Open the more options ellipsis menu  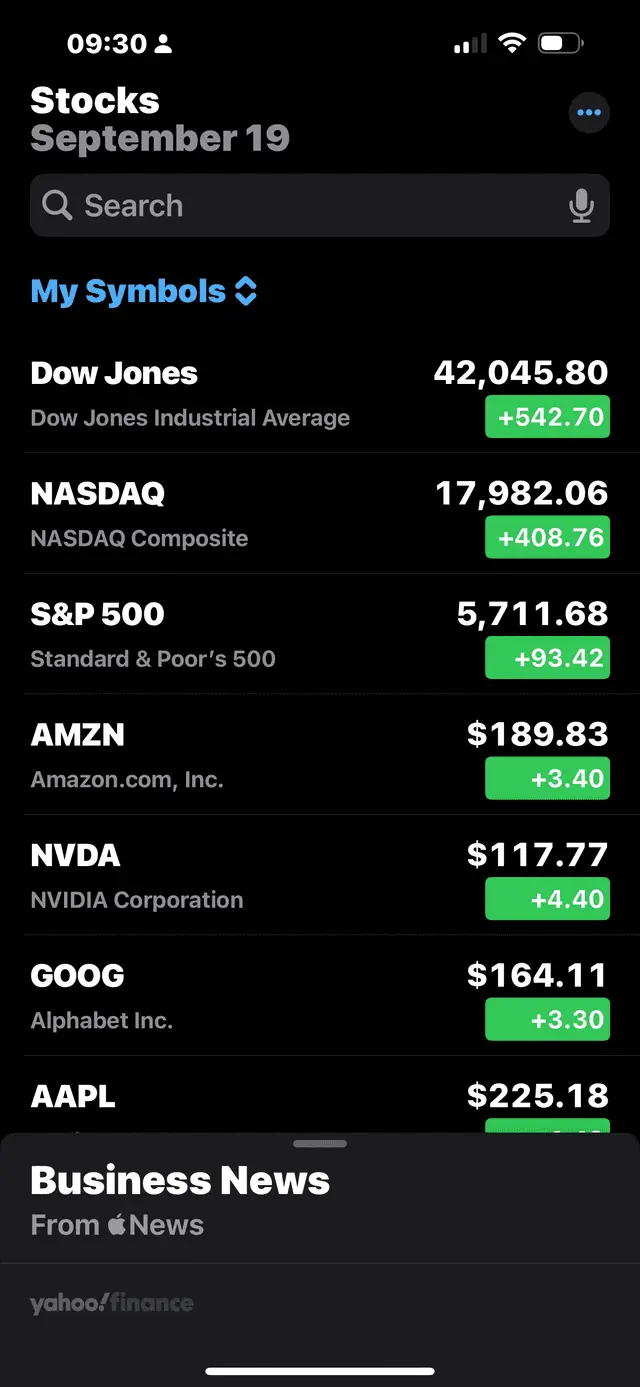click(589, 113)
